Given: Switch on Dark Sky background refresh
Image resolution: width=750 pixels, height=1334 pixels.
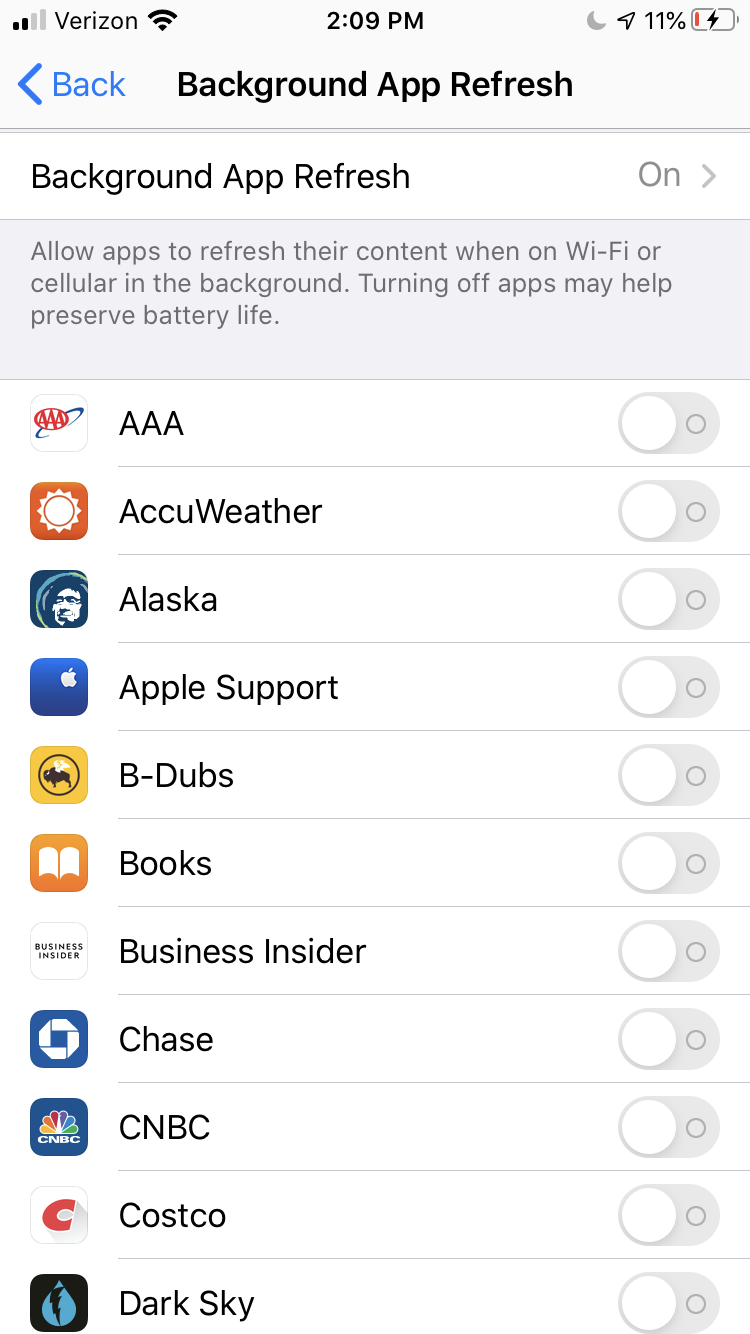Looking at the screenshot, I should [669, 1303].
